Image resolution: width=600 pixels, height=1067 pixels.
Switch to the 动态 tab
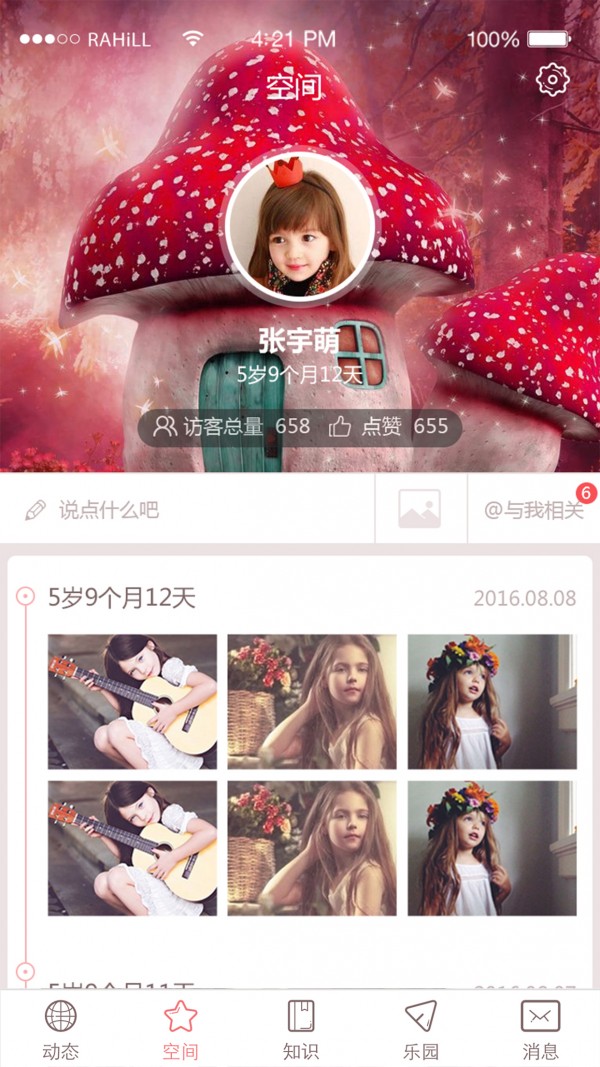pos(60,1030)
